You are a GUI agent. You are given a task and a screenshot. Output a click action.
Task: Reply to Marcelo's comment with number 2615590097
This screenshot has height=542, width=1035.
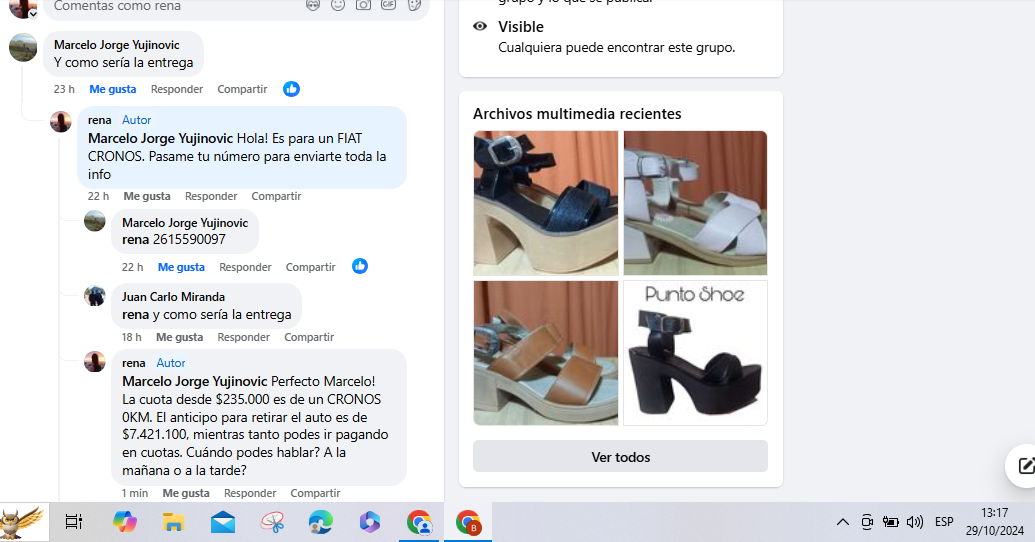pos(245,267)
